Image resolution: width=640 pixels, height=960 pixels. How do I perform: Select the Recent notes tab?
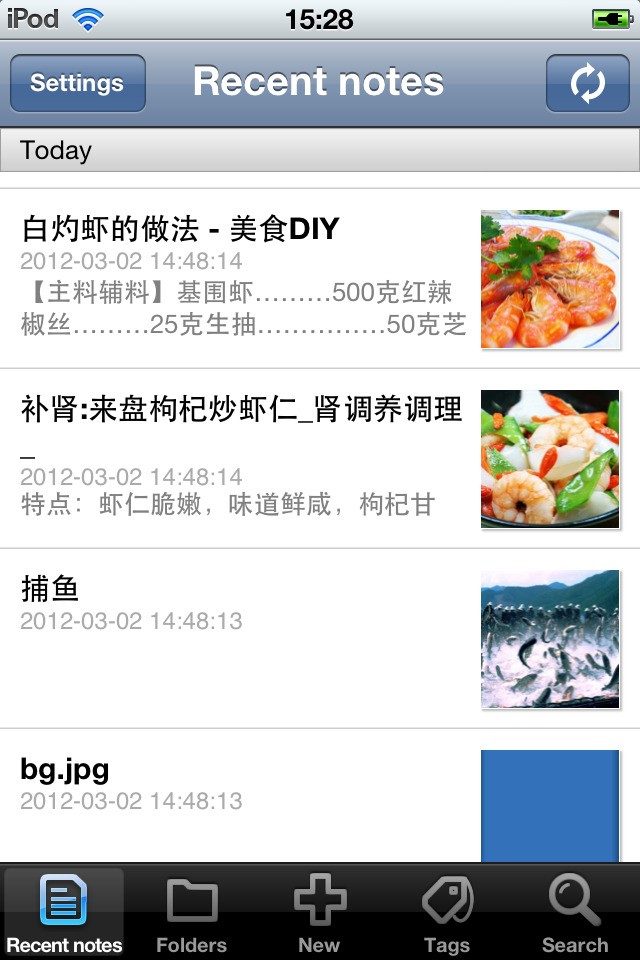pyautogui.click(x=64, y=913)
